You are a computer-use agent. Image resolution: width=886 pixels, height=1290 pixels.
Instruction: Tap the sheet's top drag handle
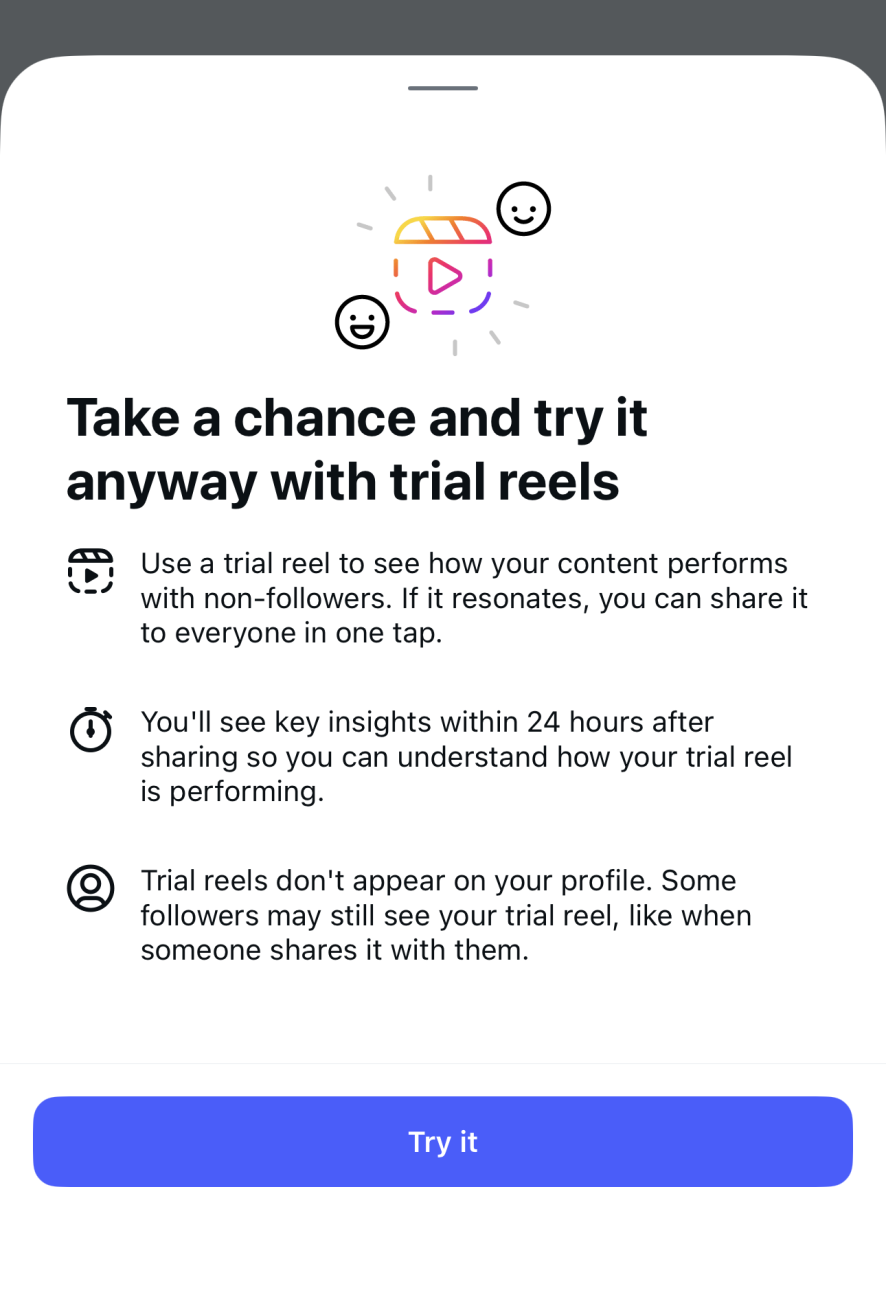tap(443, 88)
